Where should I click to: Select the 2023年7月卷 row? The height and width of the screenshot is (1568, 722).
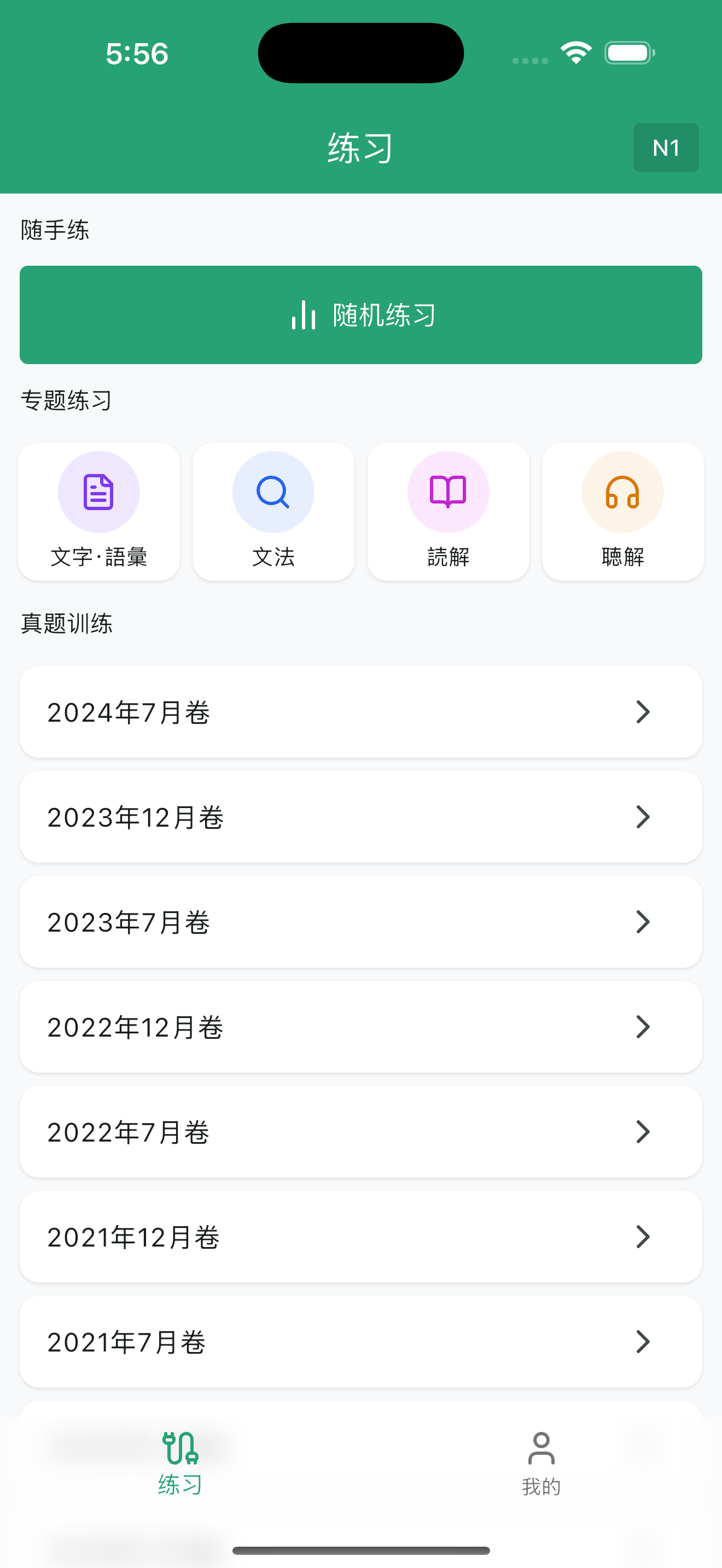pyautogui.click(x=361, y=922)
